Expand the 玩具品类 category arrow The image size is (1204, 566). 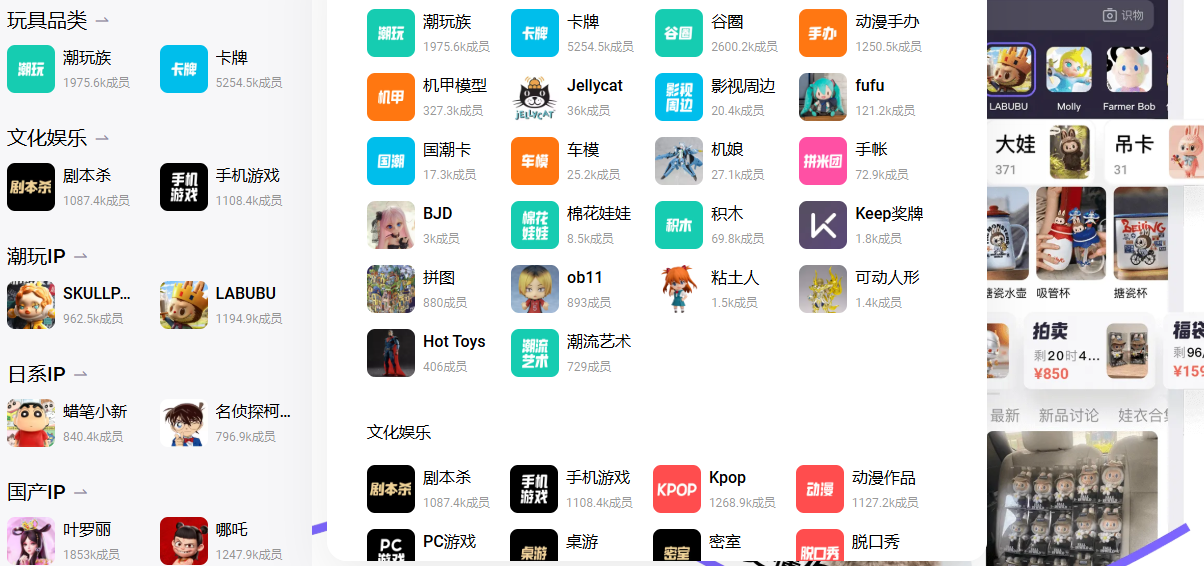102,20
